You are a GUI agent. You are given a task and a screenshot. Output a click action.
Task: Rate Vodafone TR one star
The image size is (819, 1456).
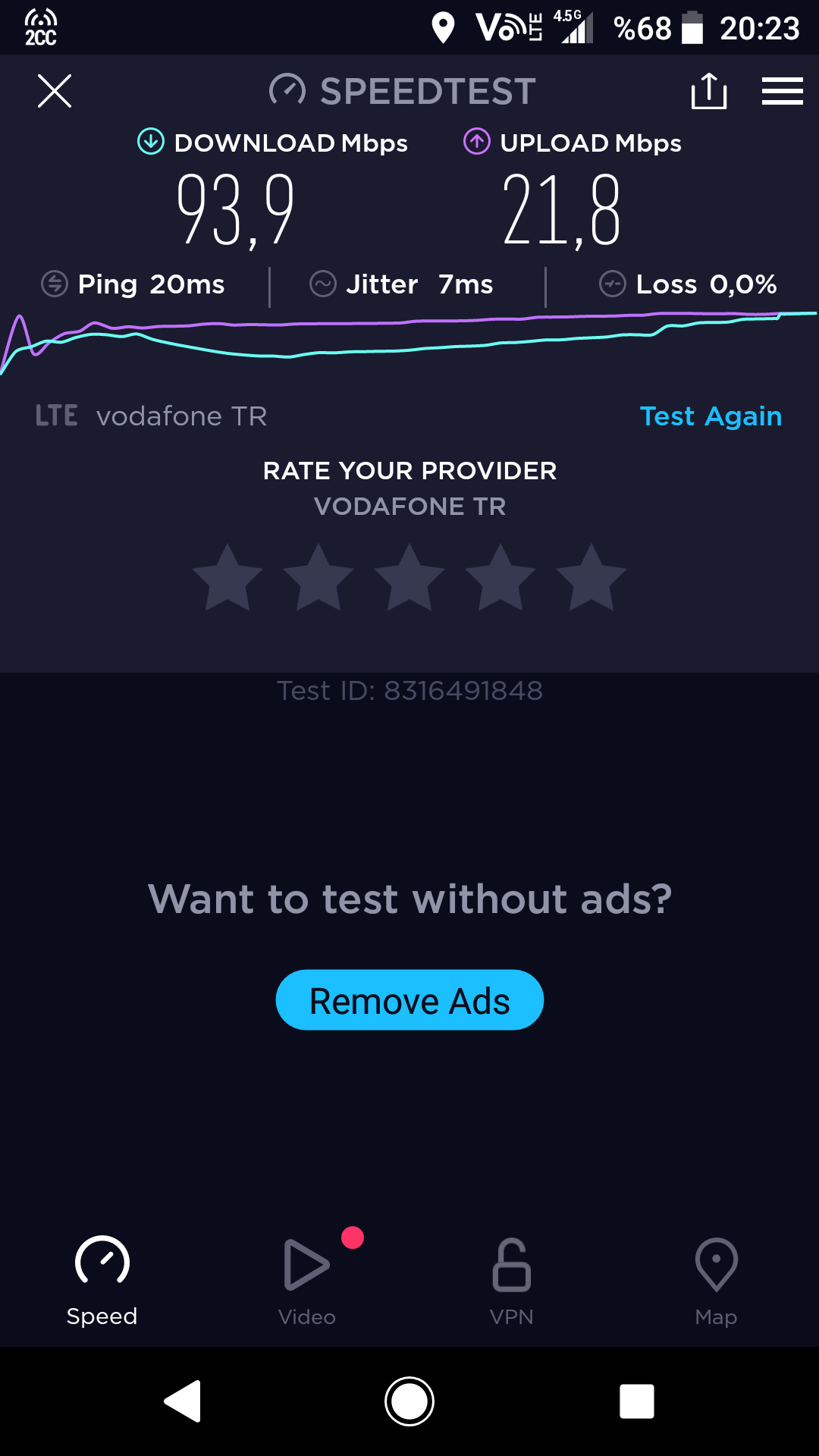227,578
